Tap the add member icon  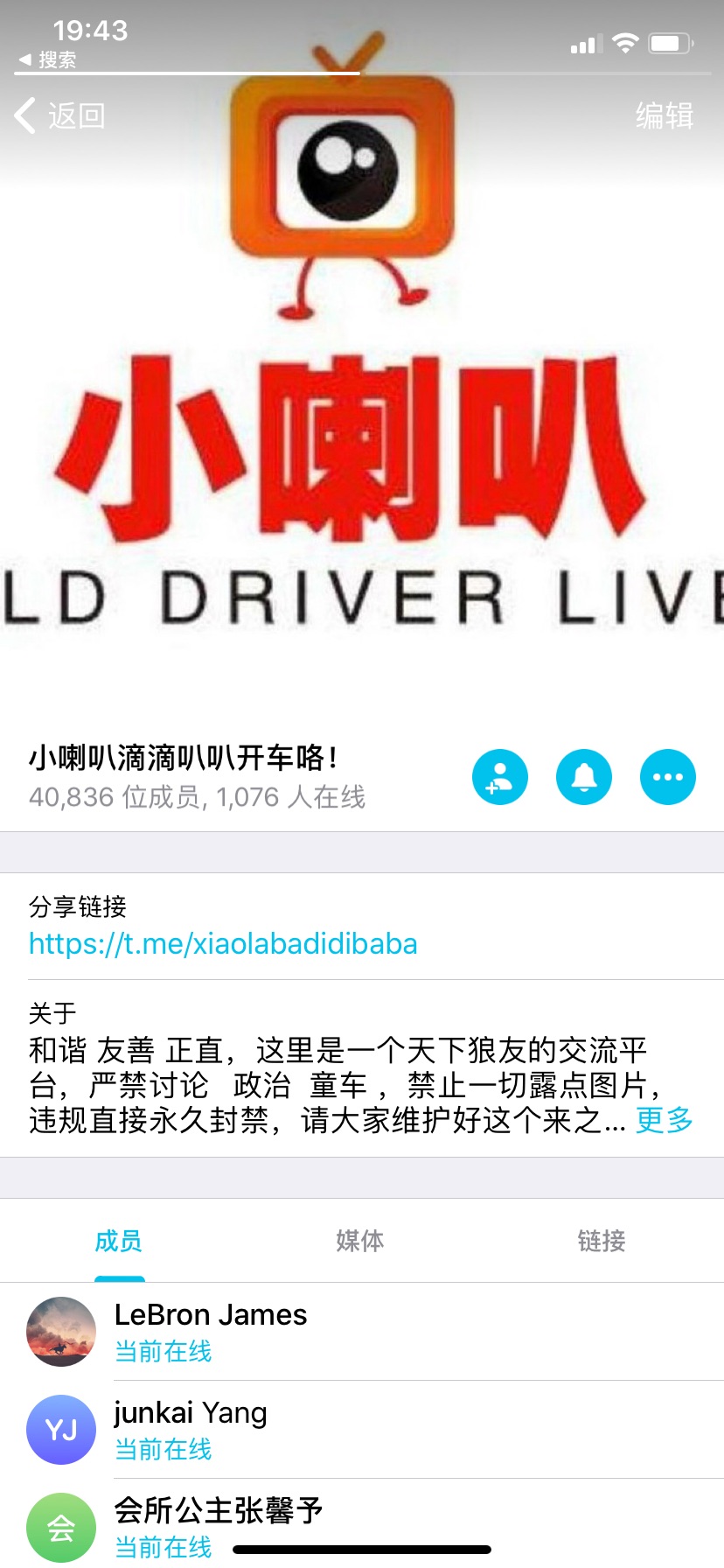500,777
